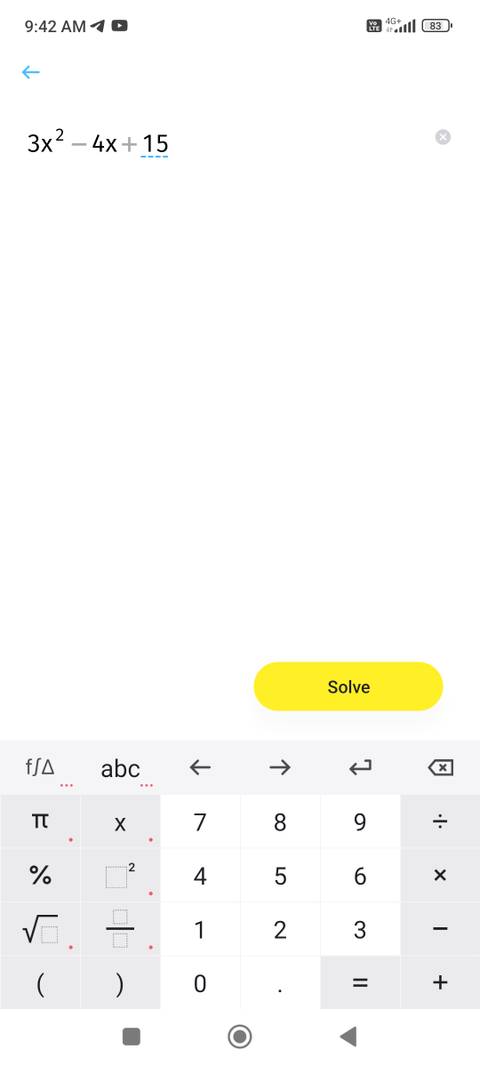480x1067 pixels.
Task: Tap the yellow Solve button
Action: pos(348,687)
